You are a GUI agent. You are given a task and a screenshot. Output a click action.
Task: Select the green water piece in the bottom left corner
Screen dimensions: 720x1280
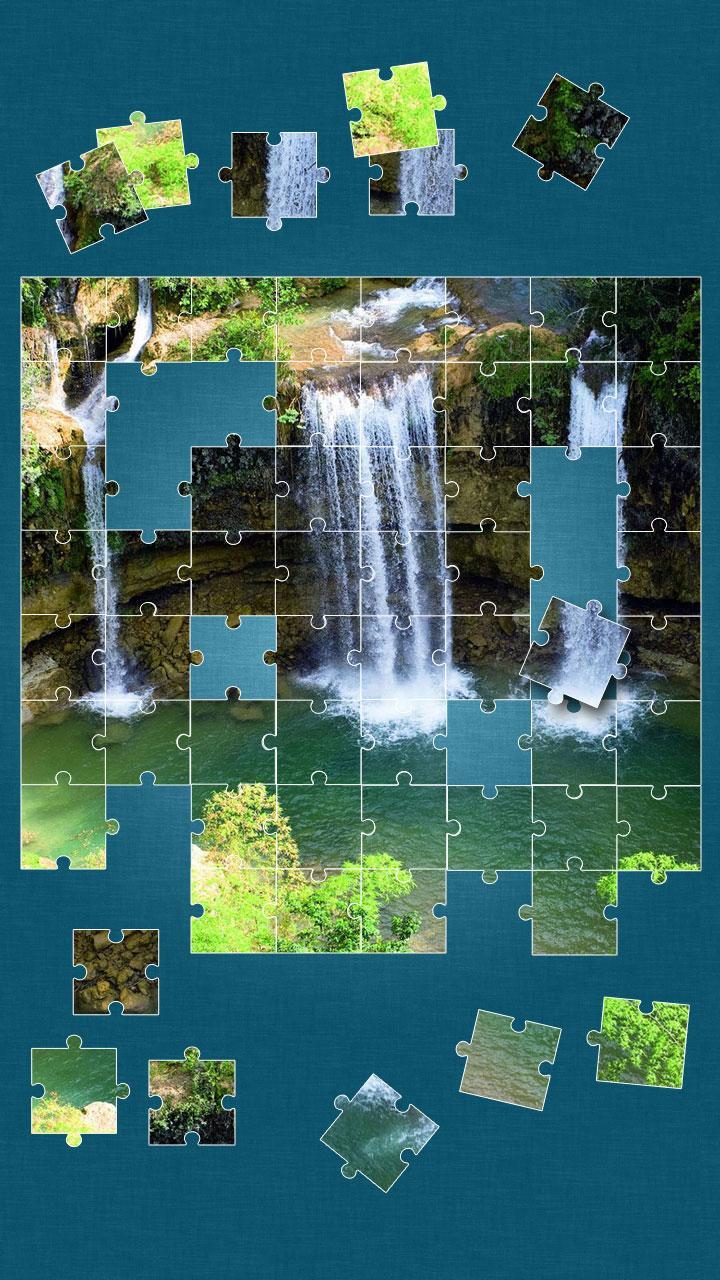(75, 1090)
